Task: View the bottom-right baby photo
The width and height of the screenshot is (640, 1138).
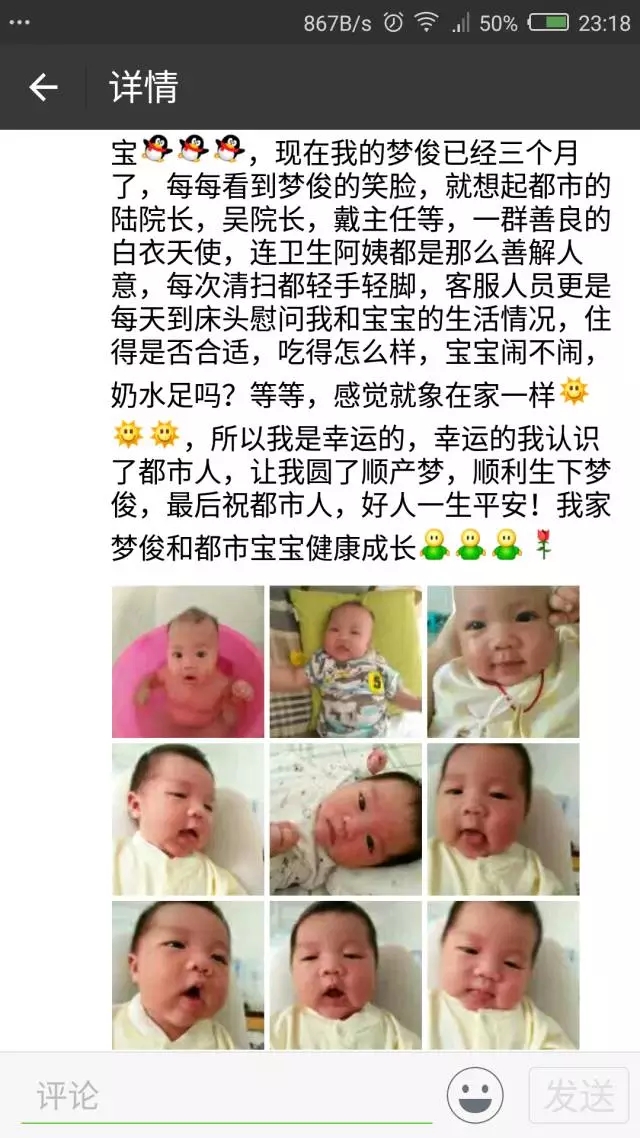Action: click(503, 975)
